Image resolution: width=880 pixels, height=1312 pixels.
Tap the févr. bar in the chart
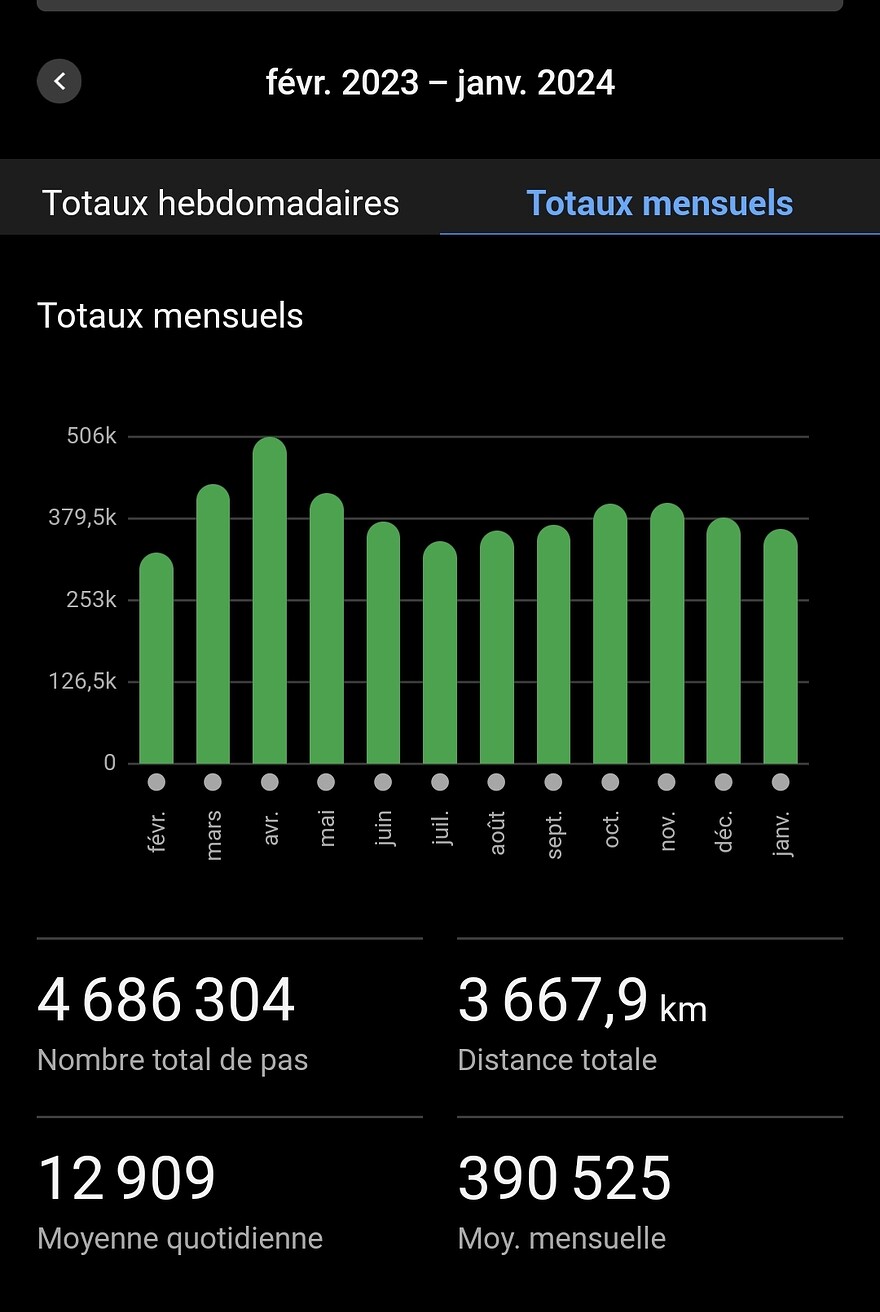coord(156,660)
